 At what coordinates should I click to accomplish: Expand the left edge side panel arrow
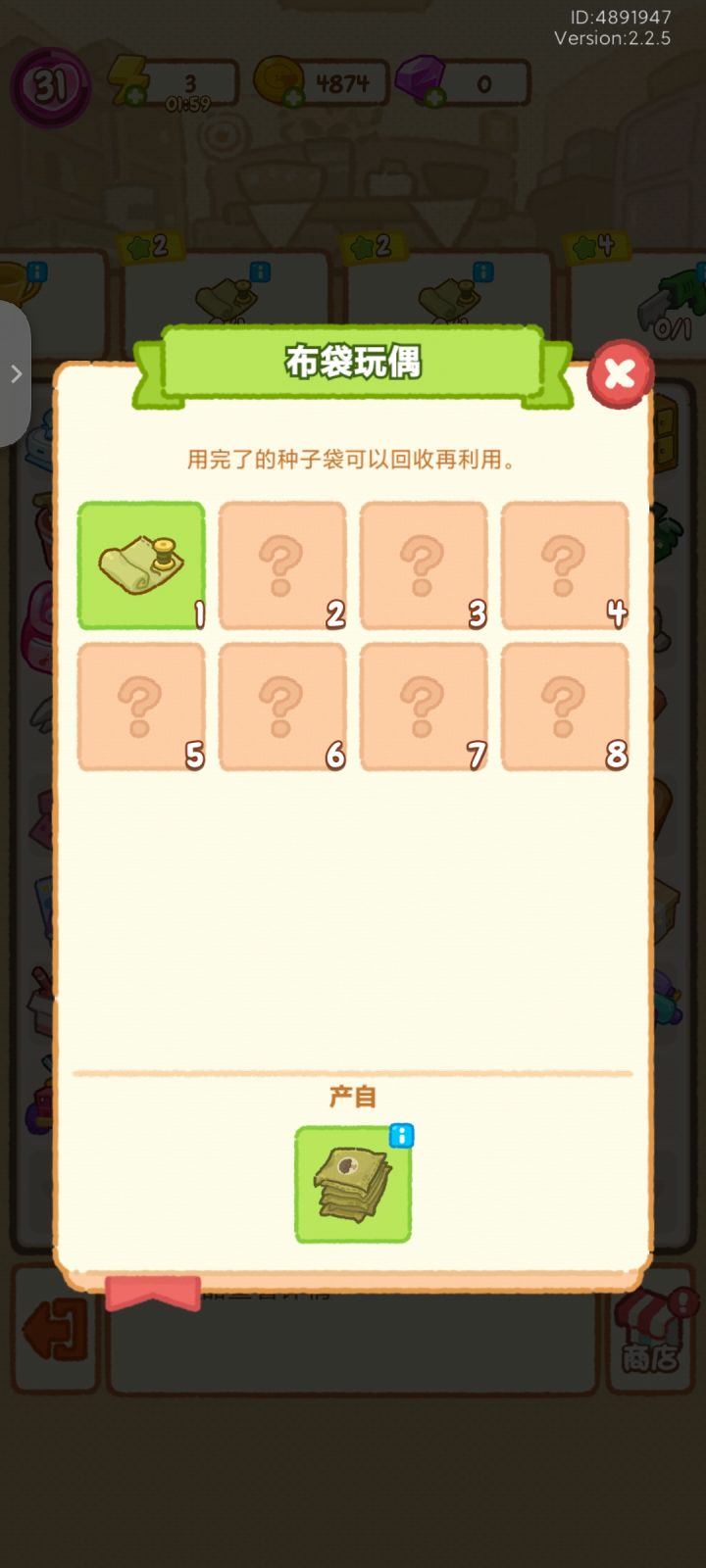15,373
